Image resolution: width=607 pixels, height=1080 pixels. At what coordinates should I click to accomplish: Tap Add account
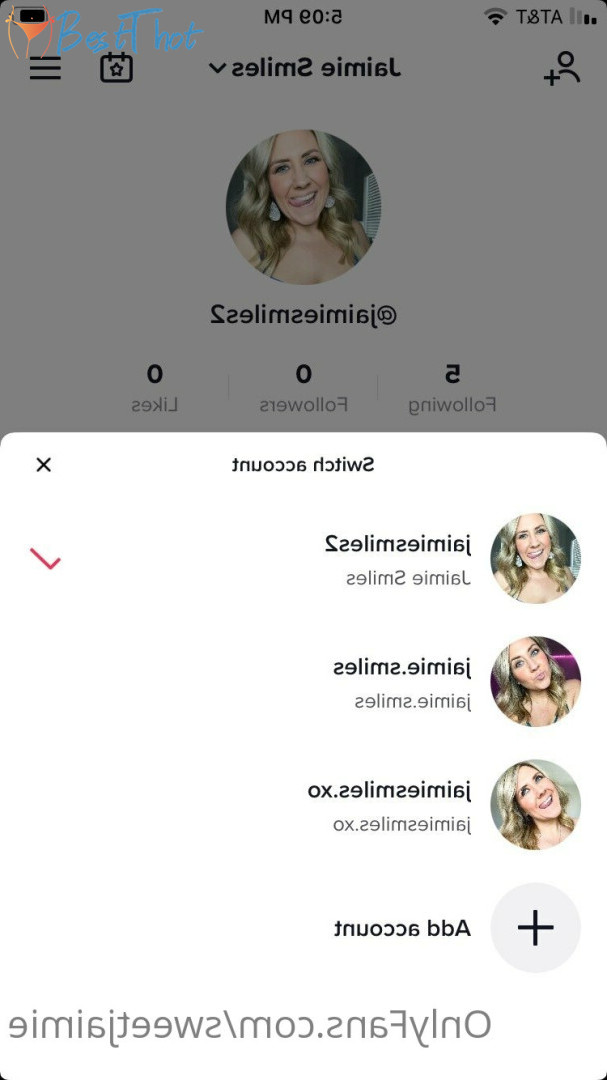coord(402,928)
